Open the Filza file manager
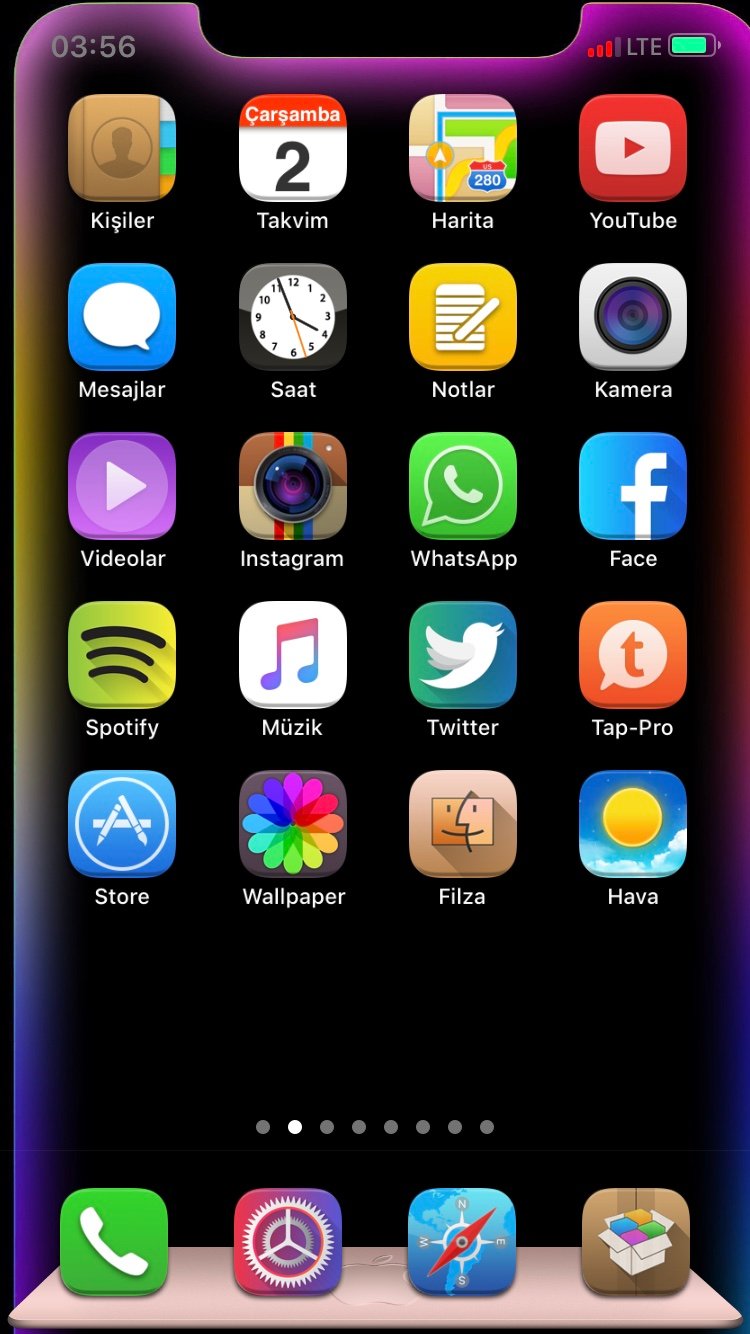 (463, 824)
